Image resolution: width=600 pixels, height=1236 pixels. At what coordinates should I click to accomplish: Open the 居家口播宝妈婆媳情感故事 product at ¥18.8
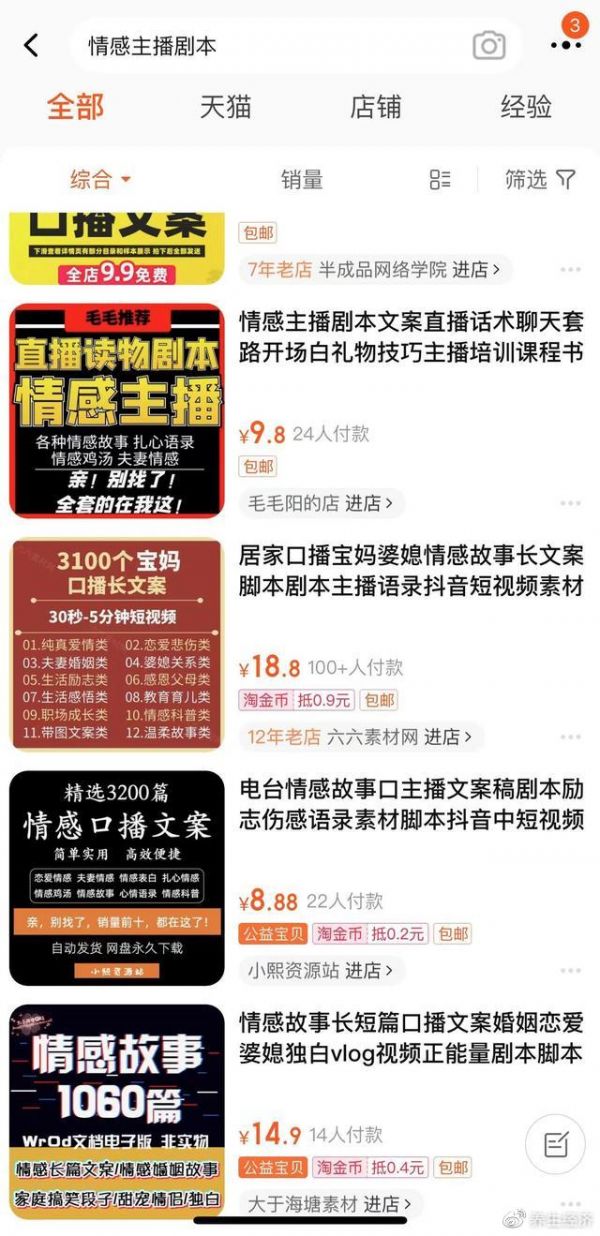pos(410,571)
